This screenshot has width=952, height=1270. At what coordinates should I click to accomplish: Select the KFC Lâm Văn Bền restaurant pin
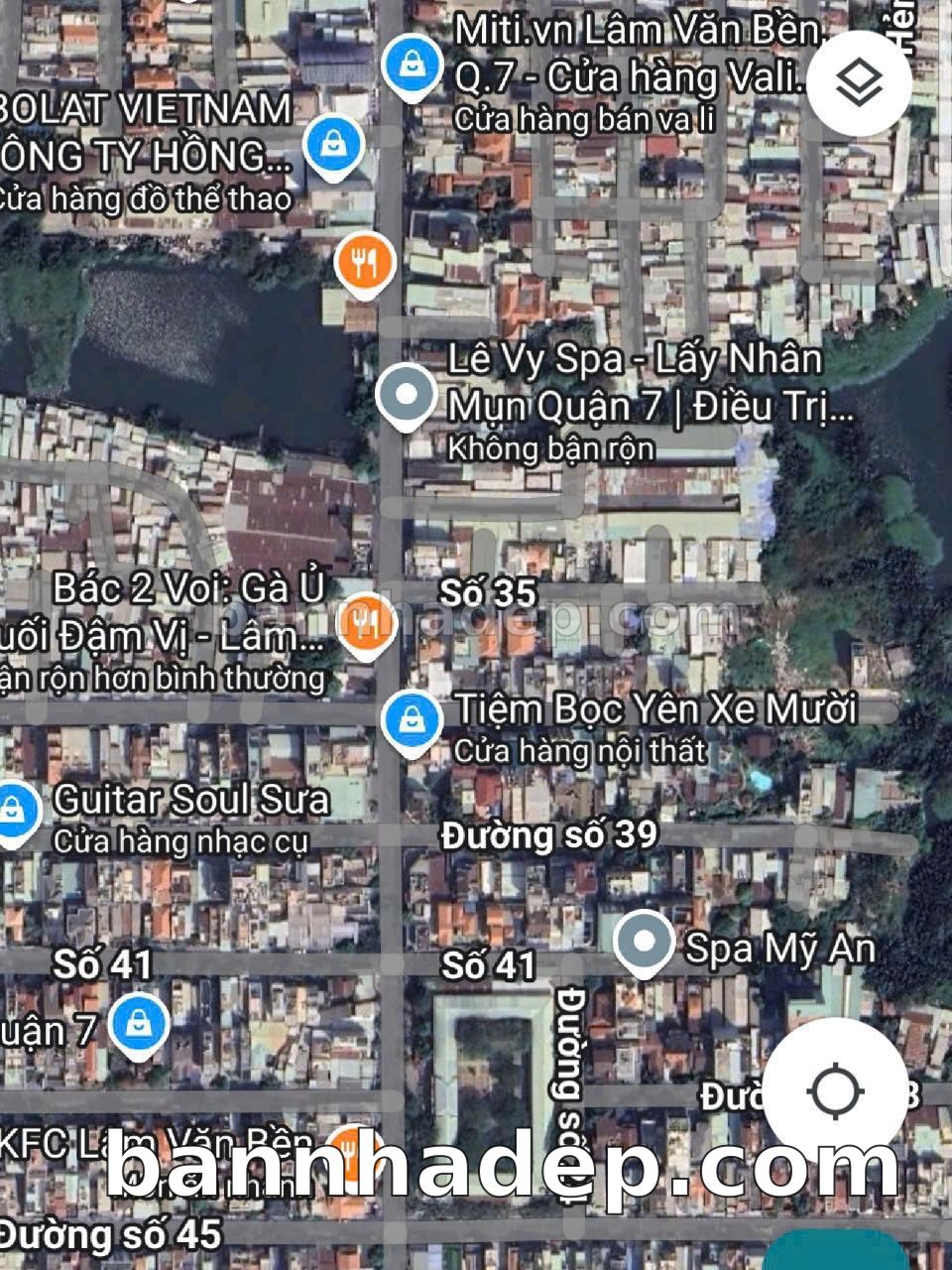click(x=347, y=1147)
